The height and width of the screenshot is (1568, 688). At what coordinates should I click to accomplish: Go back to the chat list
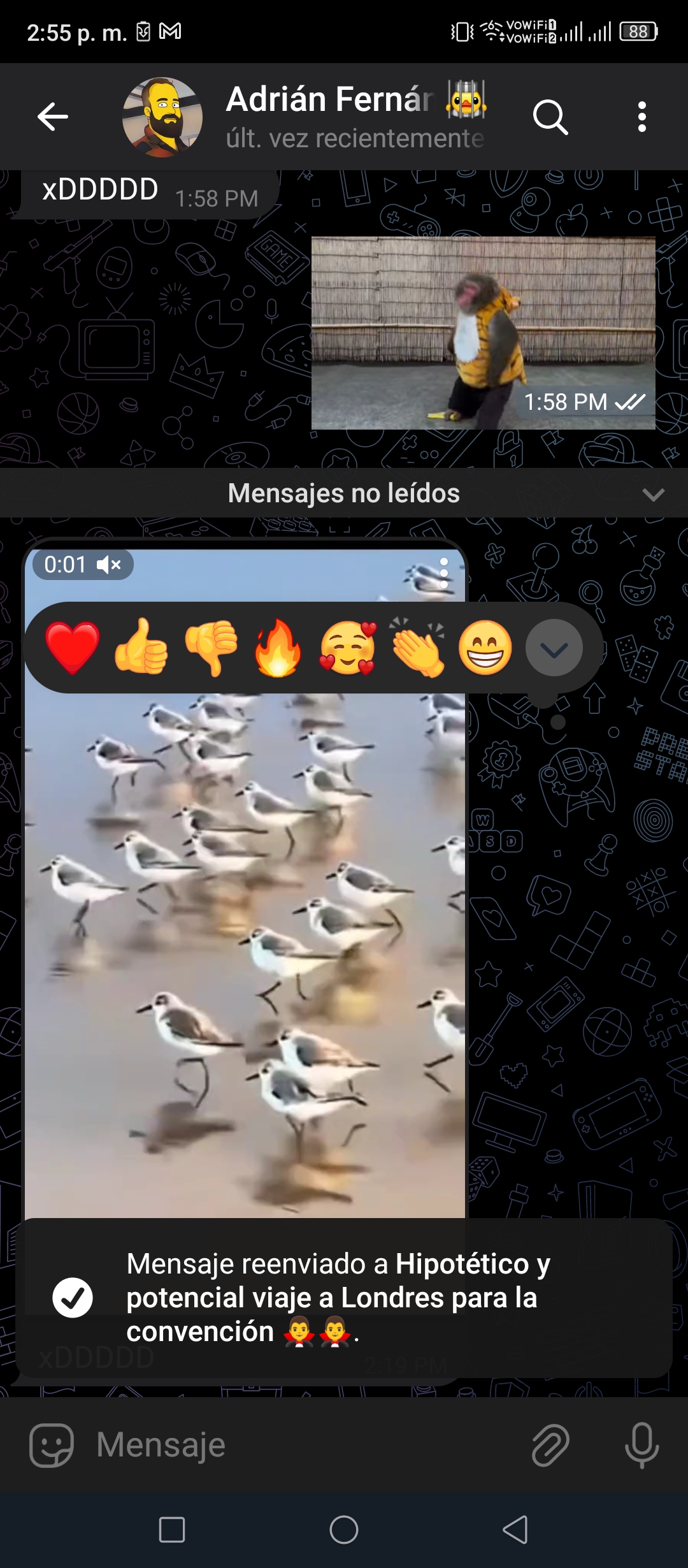pyautogui.click(x=53, y=117)
